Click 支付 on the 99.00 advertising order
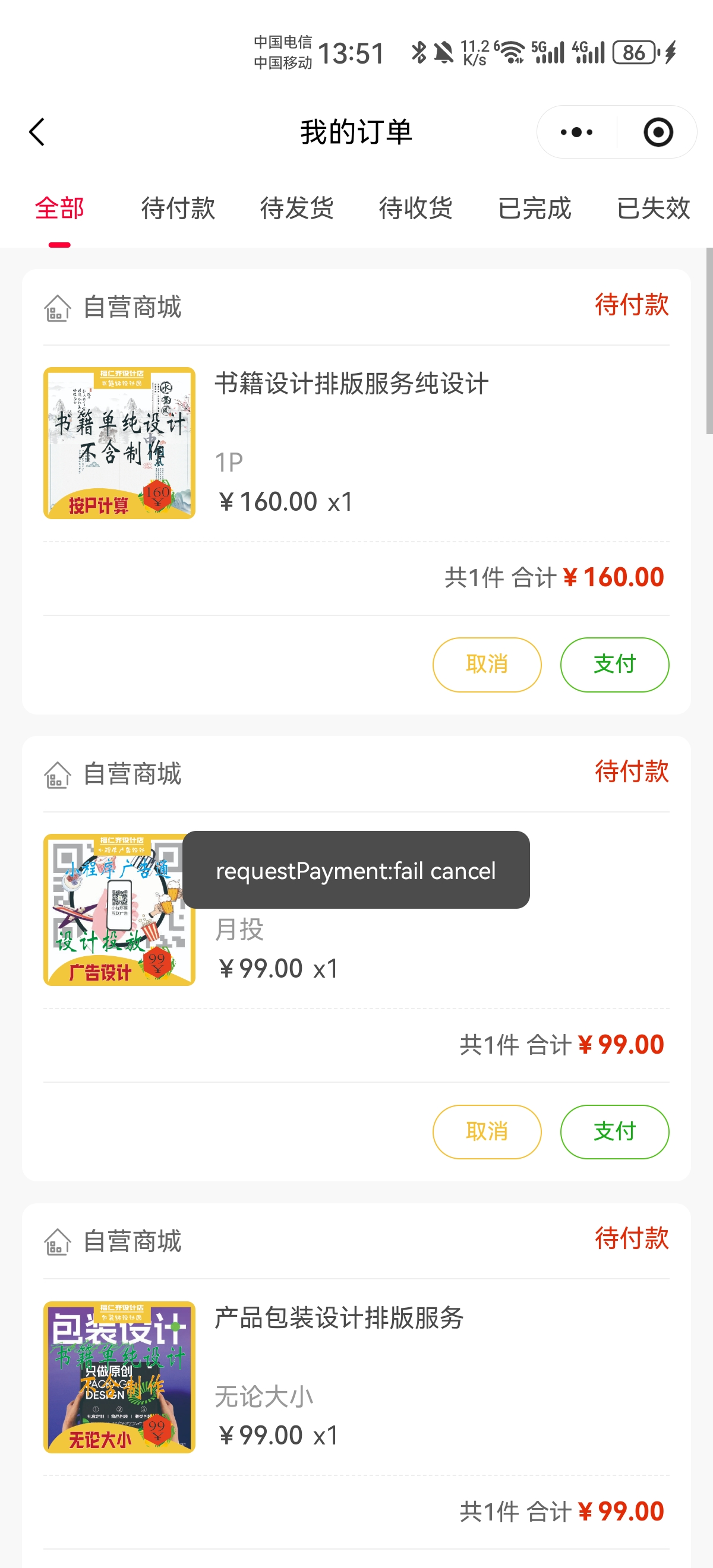 click(614, 1131)
